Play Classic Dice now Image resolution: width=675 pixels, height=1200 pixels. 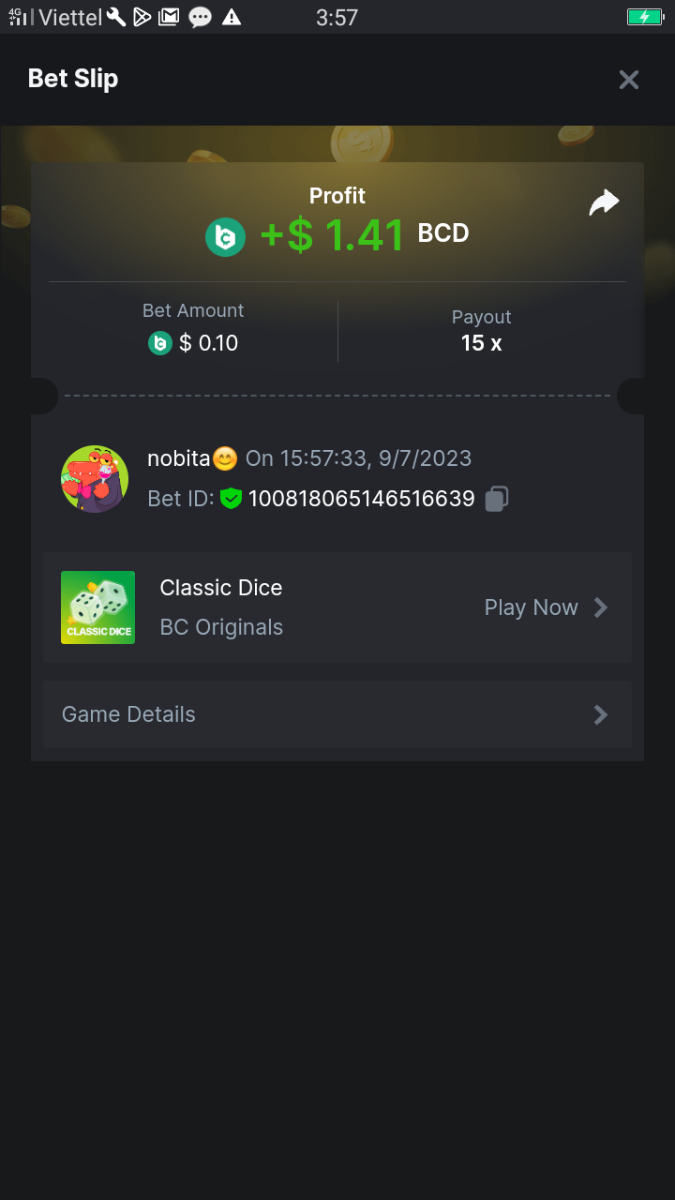click(545, 607)
